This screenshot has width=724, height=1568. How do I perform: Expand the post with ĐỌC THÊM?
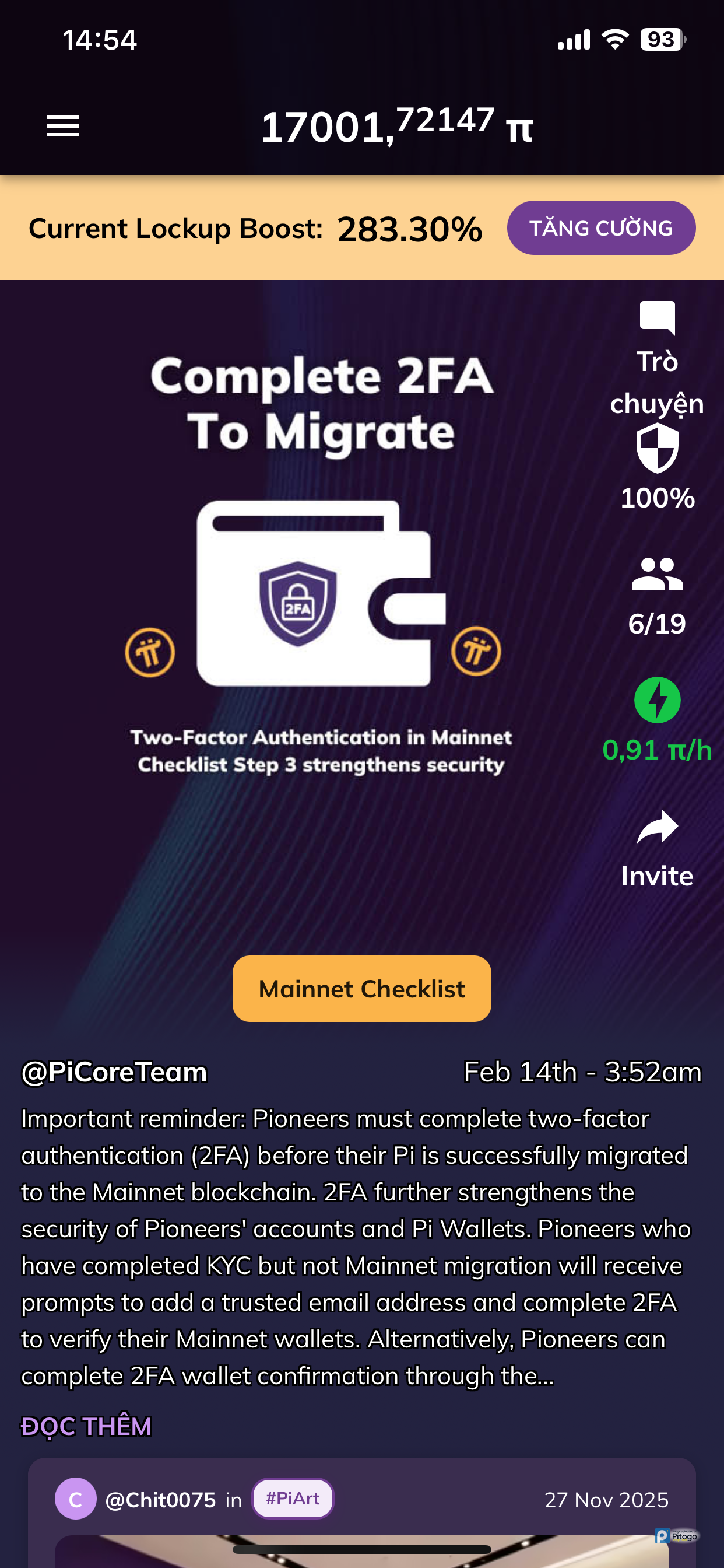click(x=86, y=1426)
